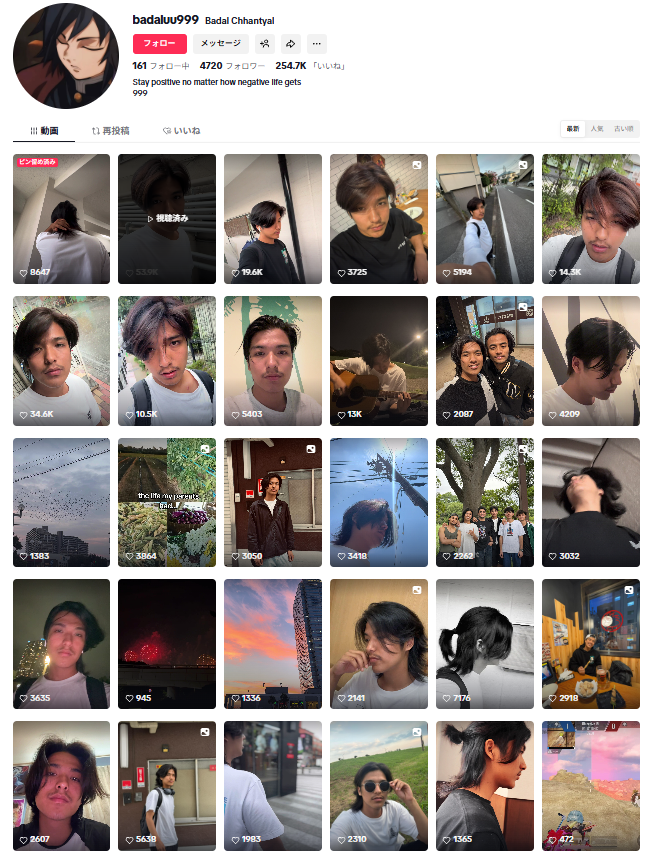Open the fireworks video with 945 likes
The image size is (659, 859).
[167, 645]
